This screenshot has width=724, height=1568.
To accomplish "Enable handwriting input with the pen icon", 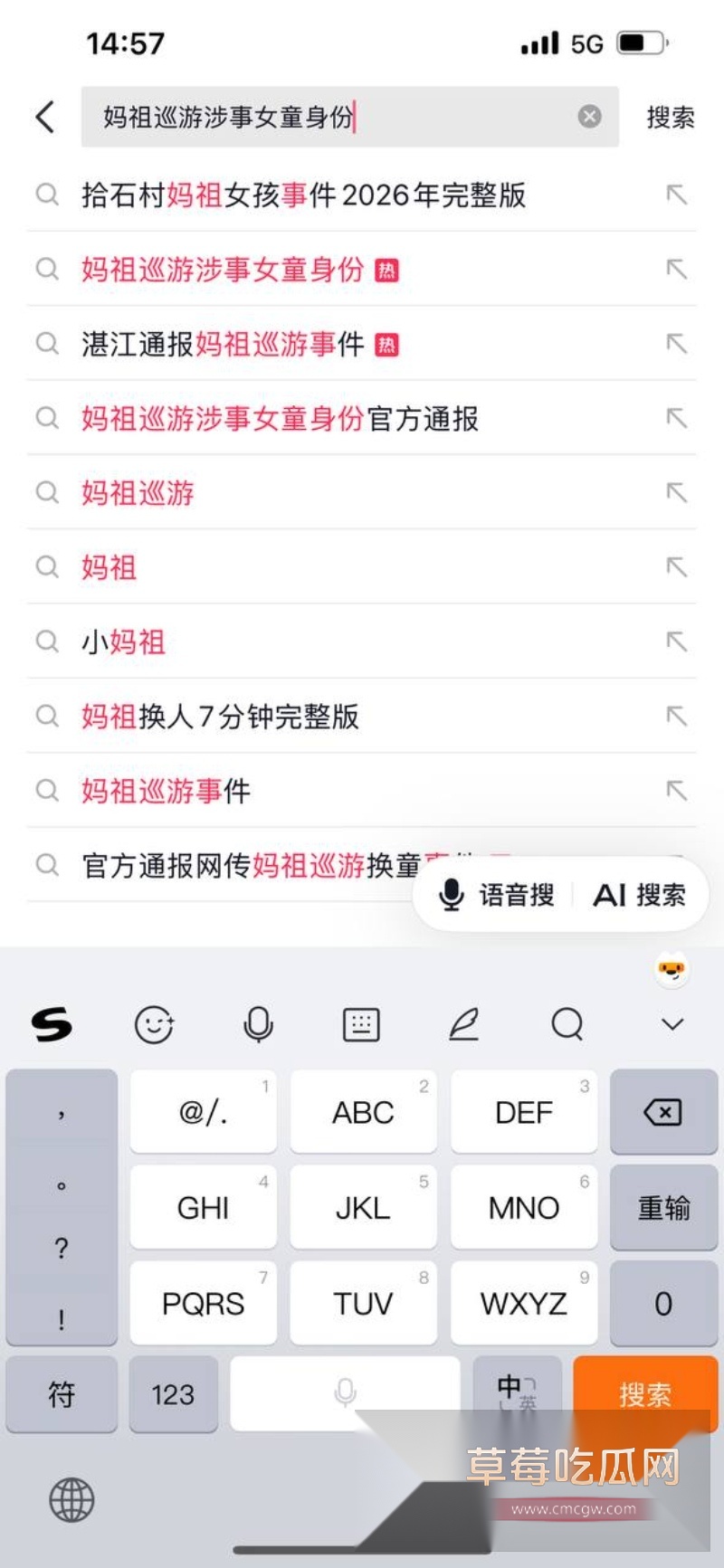I will (x=464, y=1025).
